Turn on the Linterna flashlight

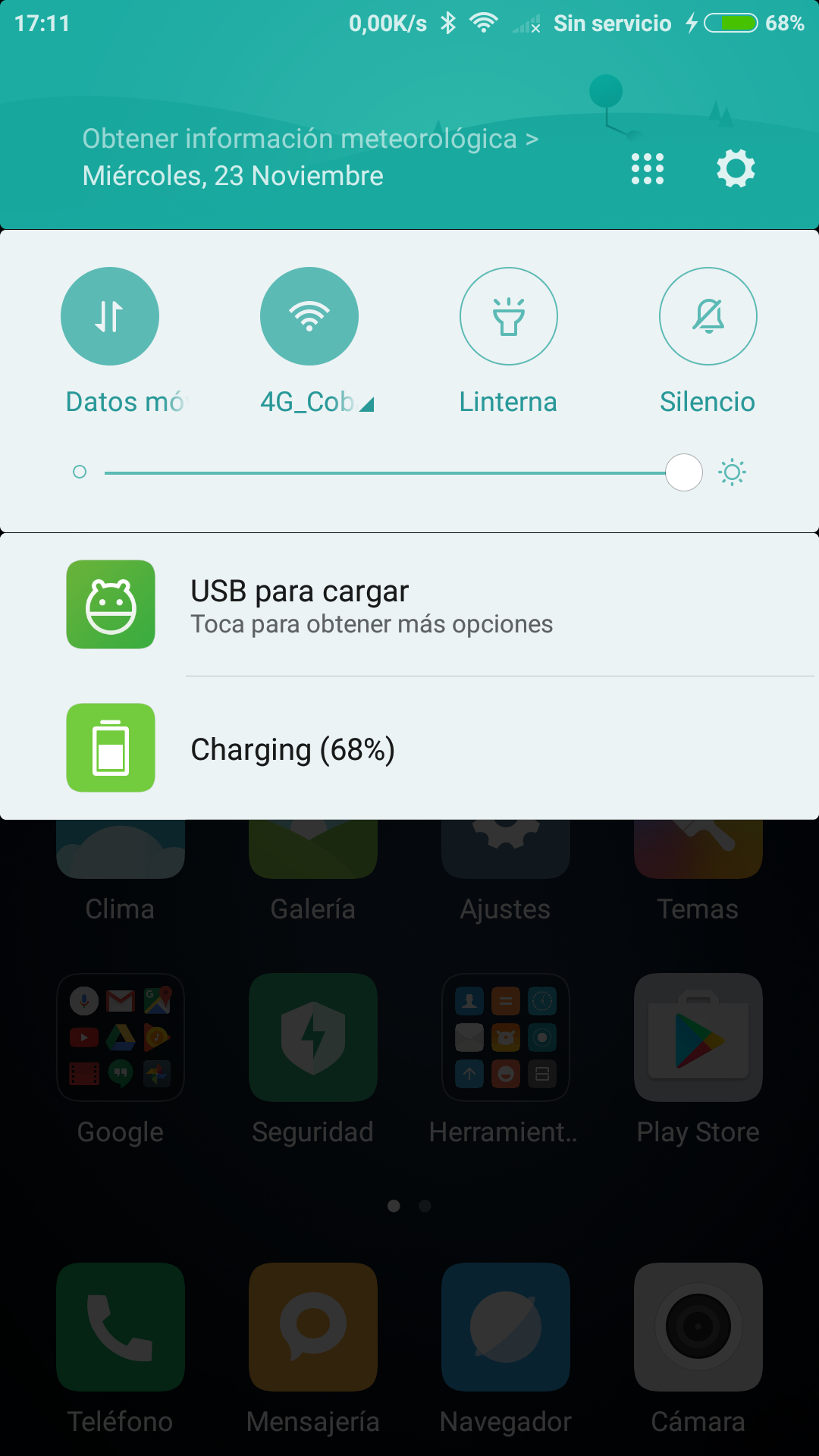[509, 316]
